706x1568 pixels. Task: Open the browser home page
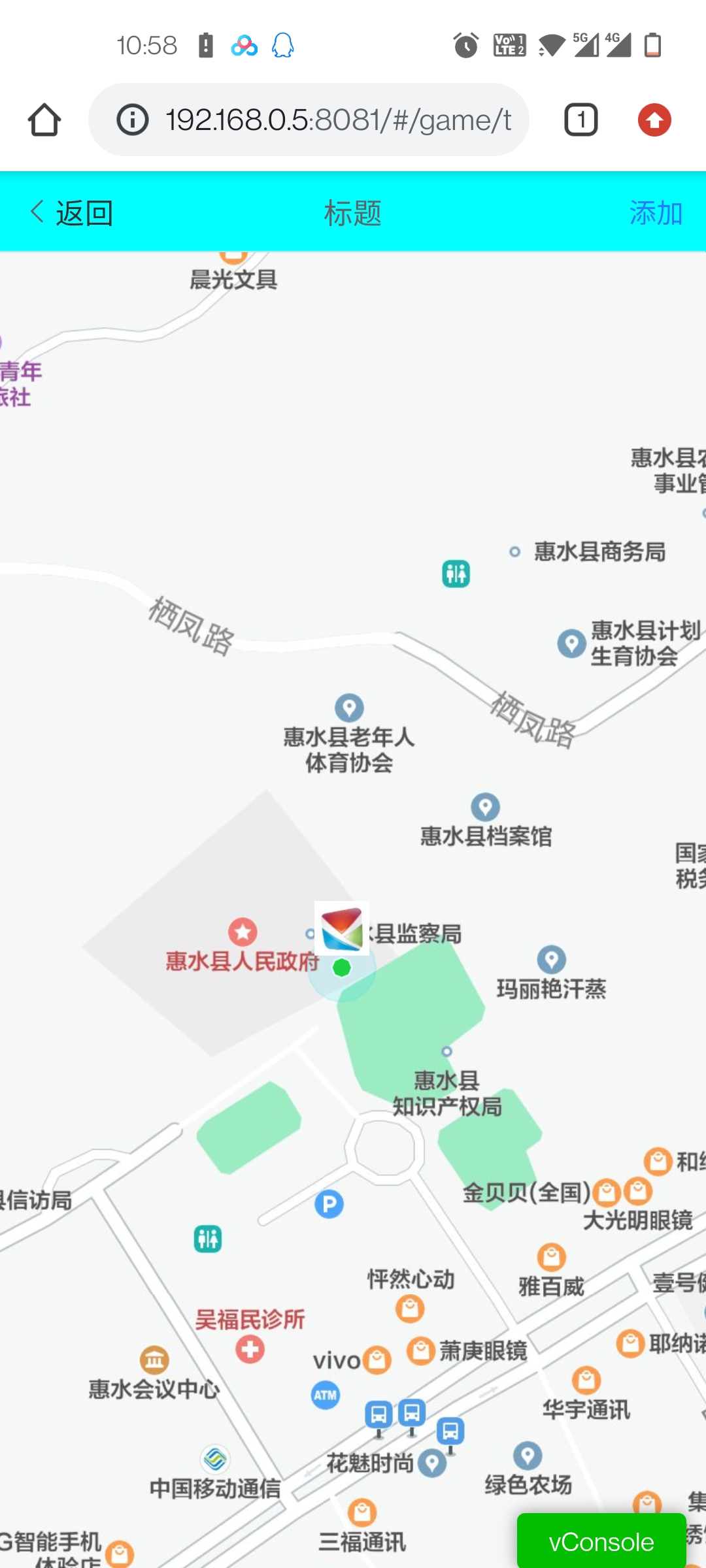click(44, 120)
